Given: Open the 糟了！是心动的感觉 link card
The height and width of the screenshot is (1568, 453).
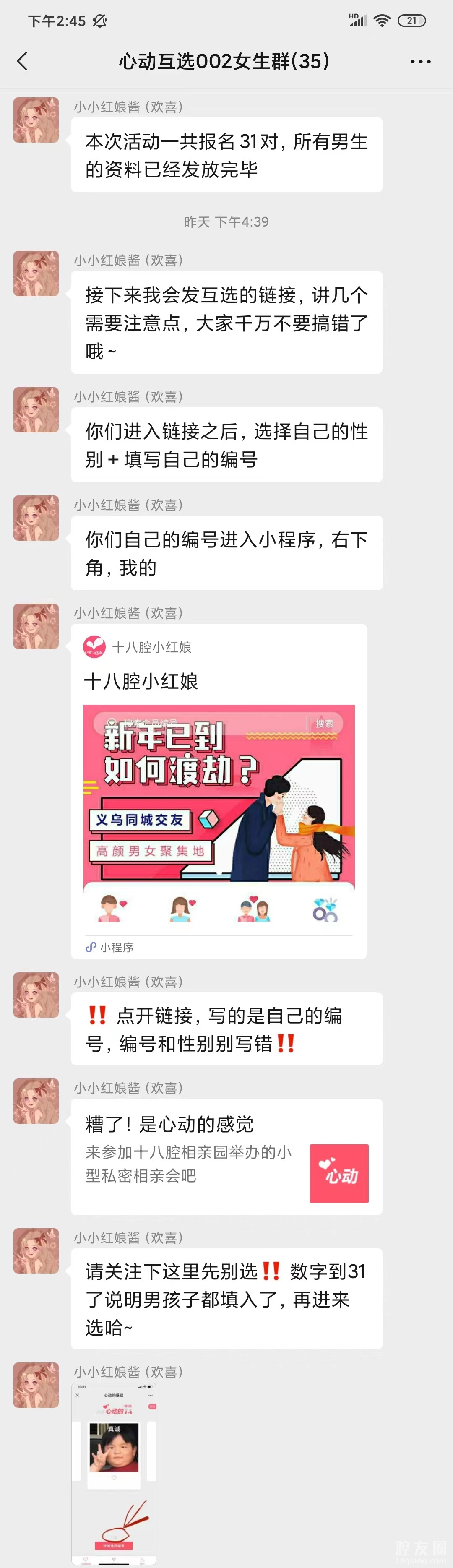Looking at the screenshot, I should click(x=226, y=1156).
